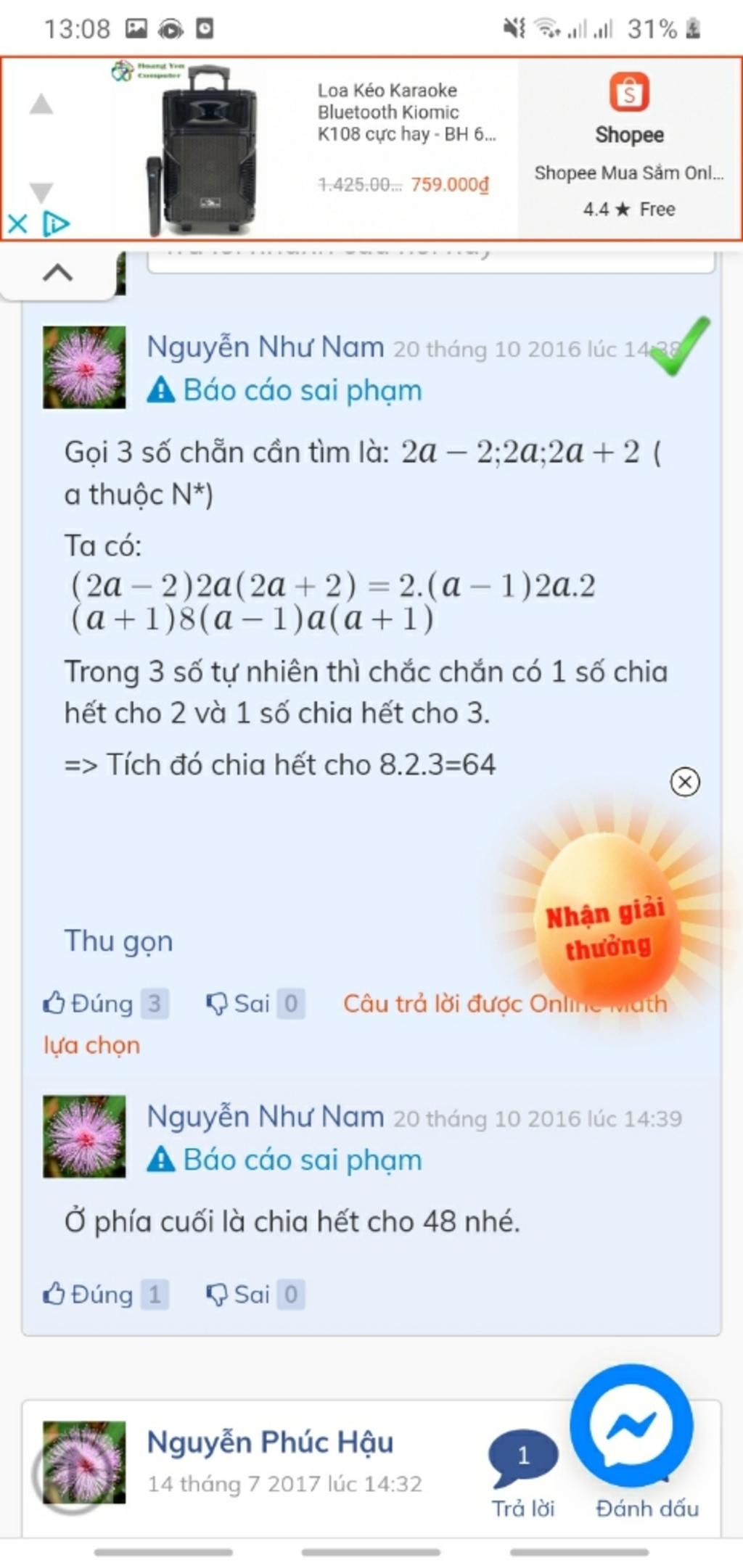Collapse panel with the up chevron
Image resolution: width=743 pixels, height=1568 pixels.
(x=58, y=273)
